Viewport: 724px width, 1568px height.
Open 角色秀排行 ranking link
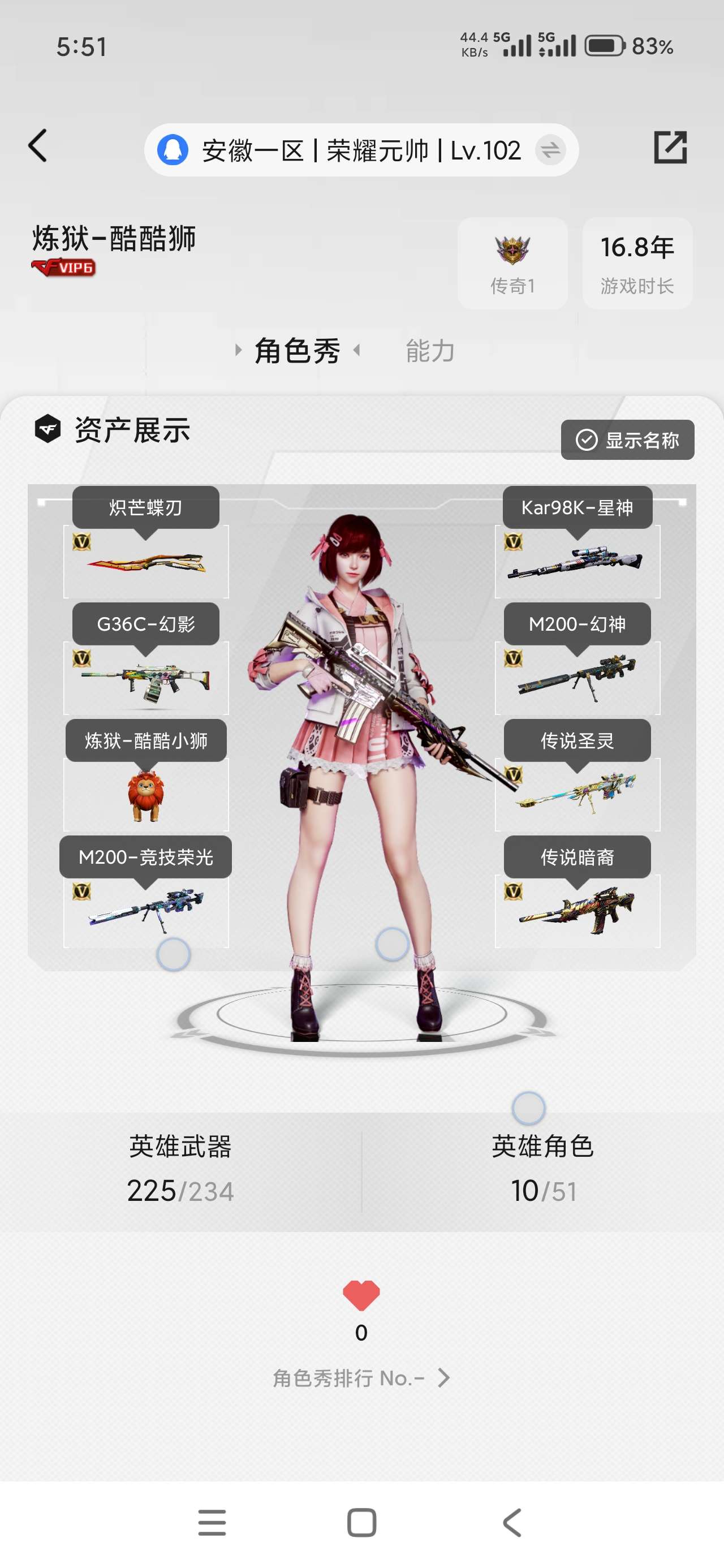tap(361, 1378)
